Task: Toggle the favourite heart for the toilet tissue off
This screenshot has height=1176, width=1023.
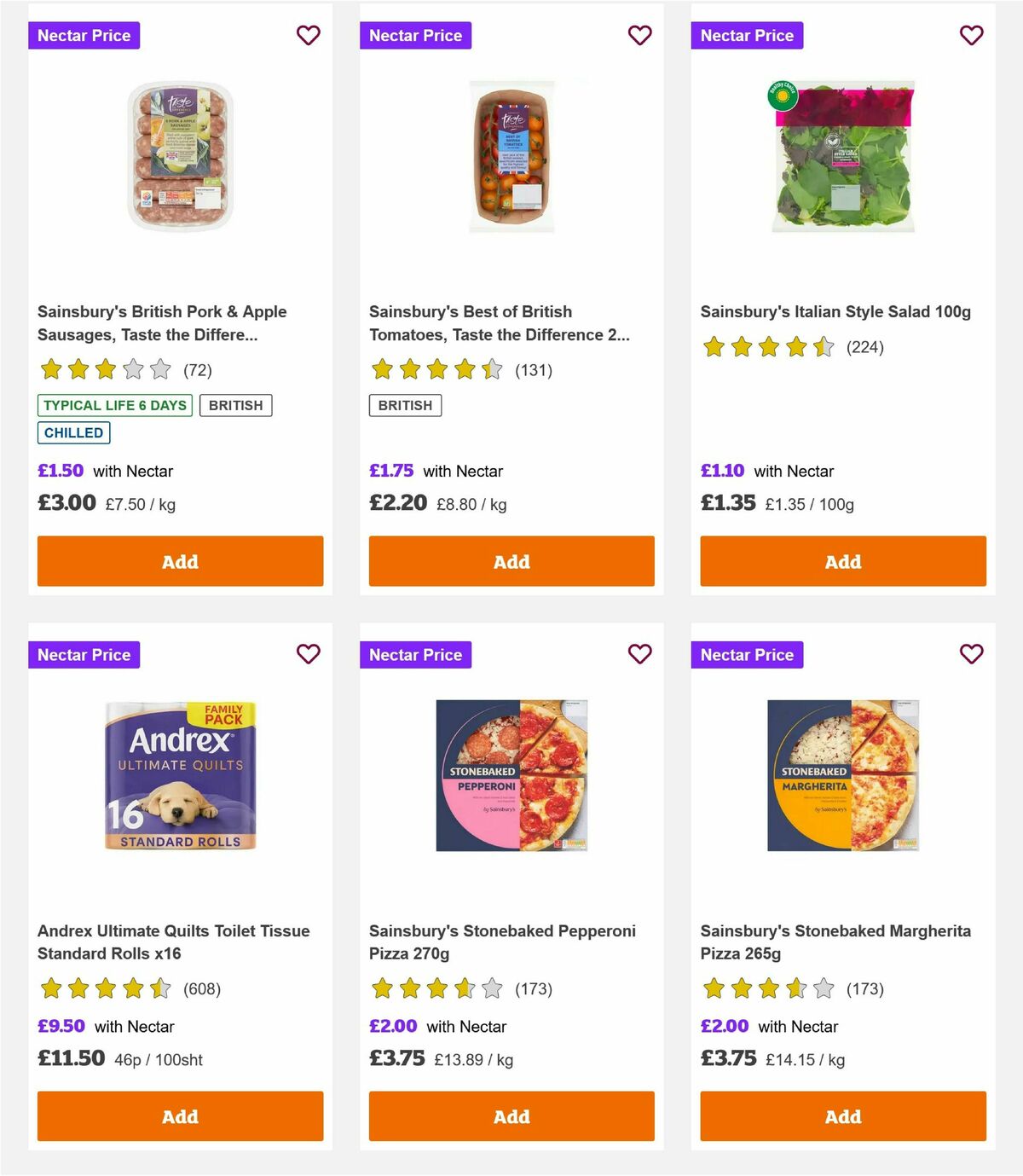Action: pyautogui.click(x=308, y=655)
